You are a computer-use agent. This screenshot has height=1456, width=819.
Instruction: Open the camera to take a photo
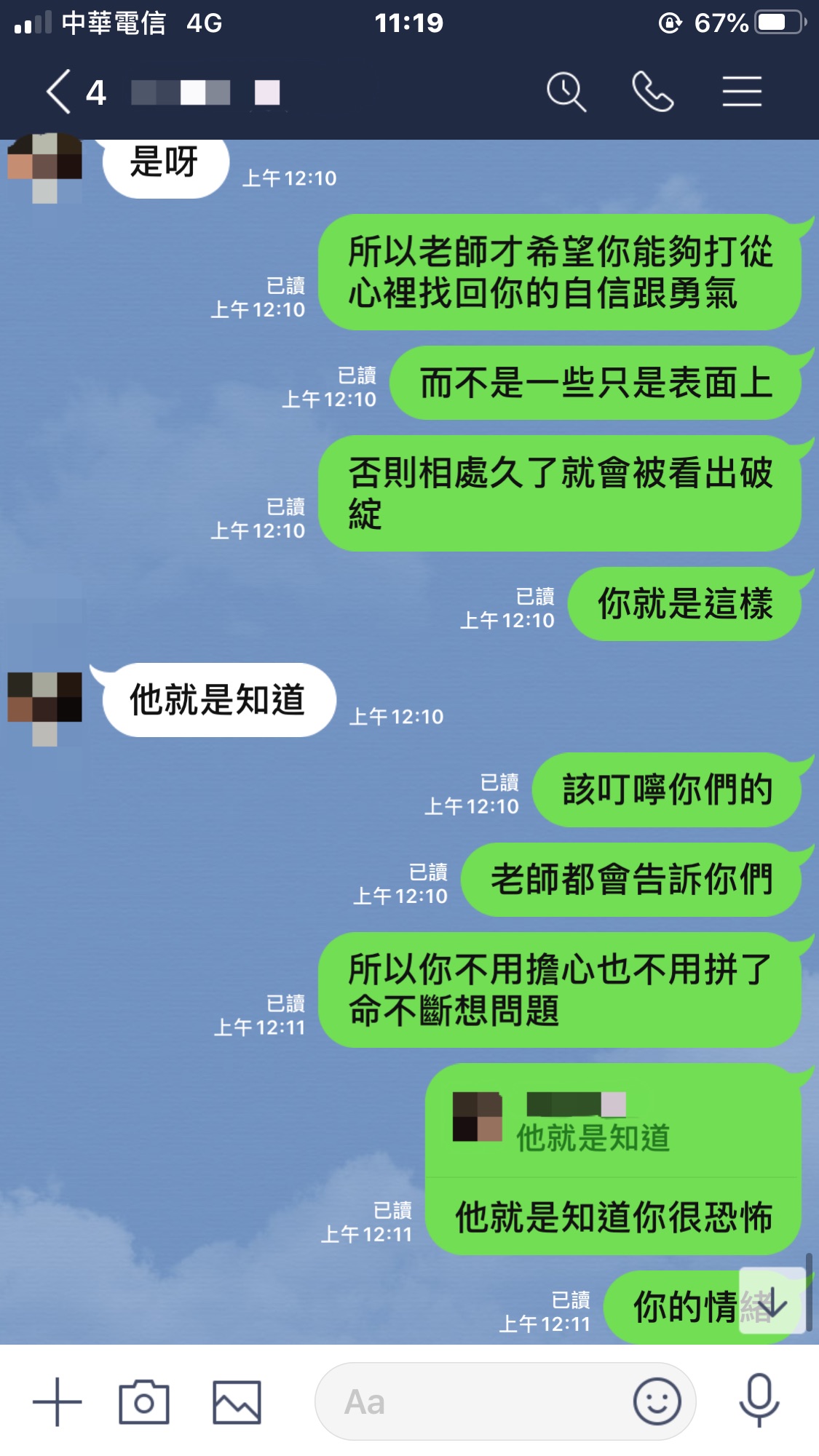[144, 1401]
